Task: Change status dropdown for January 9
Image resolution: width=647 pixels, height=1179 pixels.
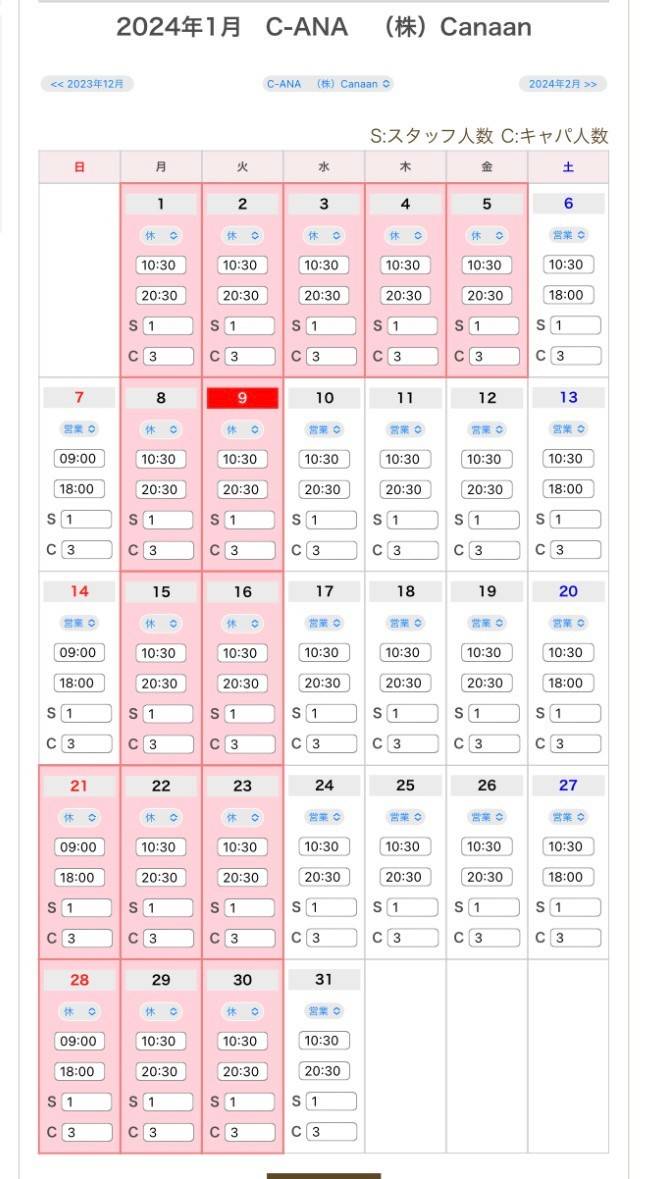Action: [242, 429]
